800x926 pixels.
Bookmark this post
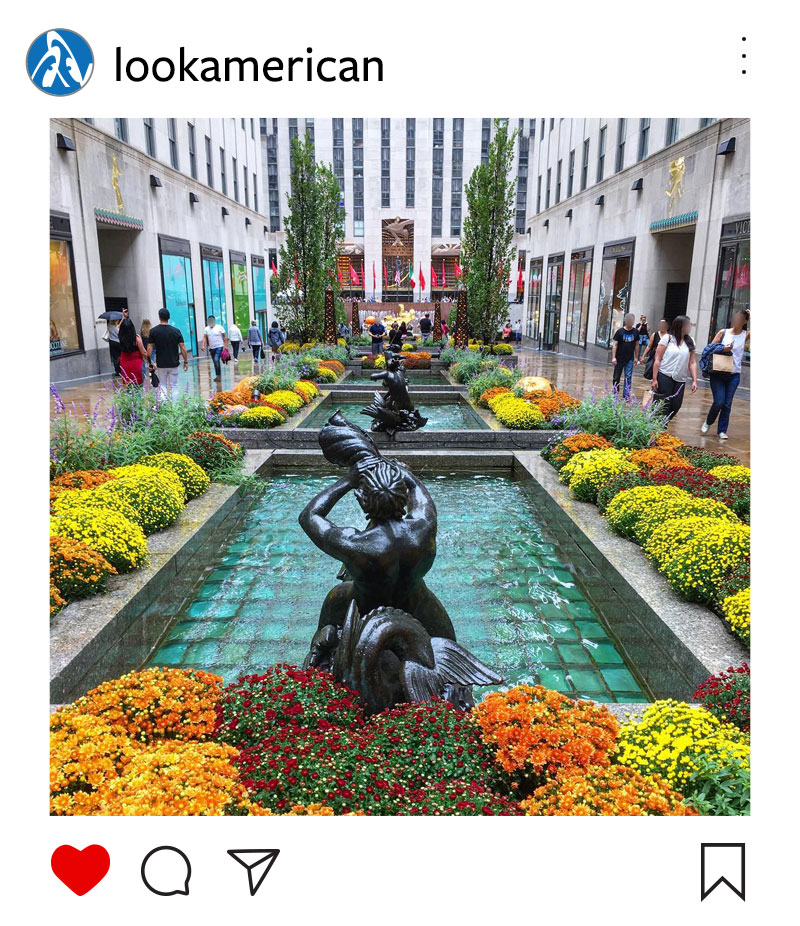tap(722, 871)
